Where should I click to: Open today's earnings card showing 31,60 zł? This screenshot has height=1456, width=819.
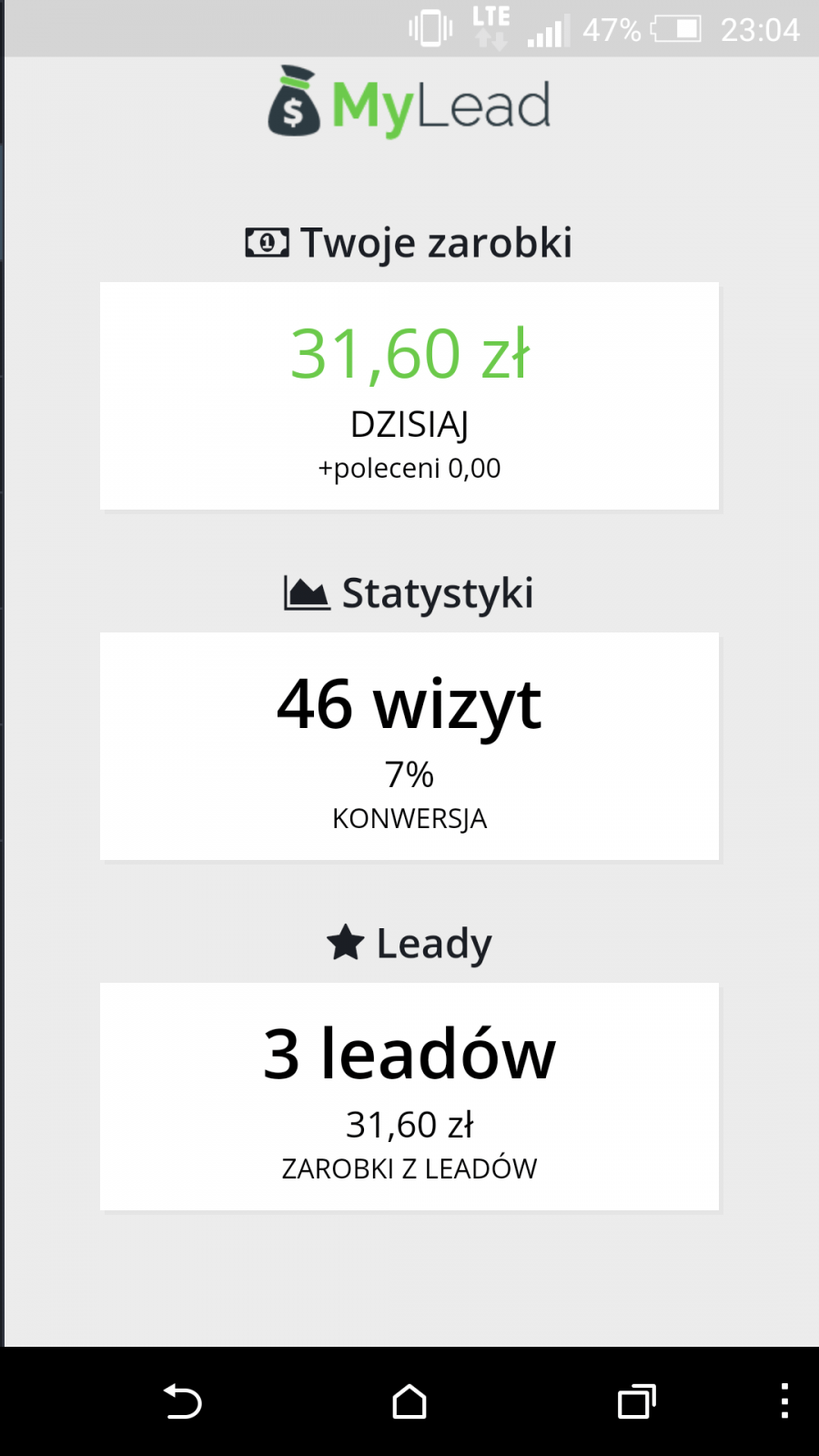coord(409,396)
